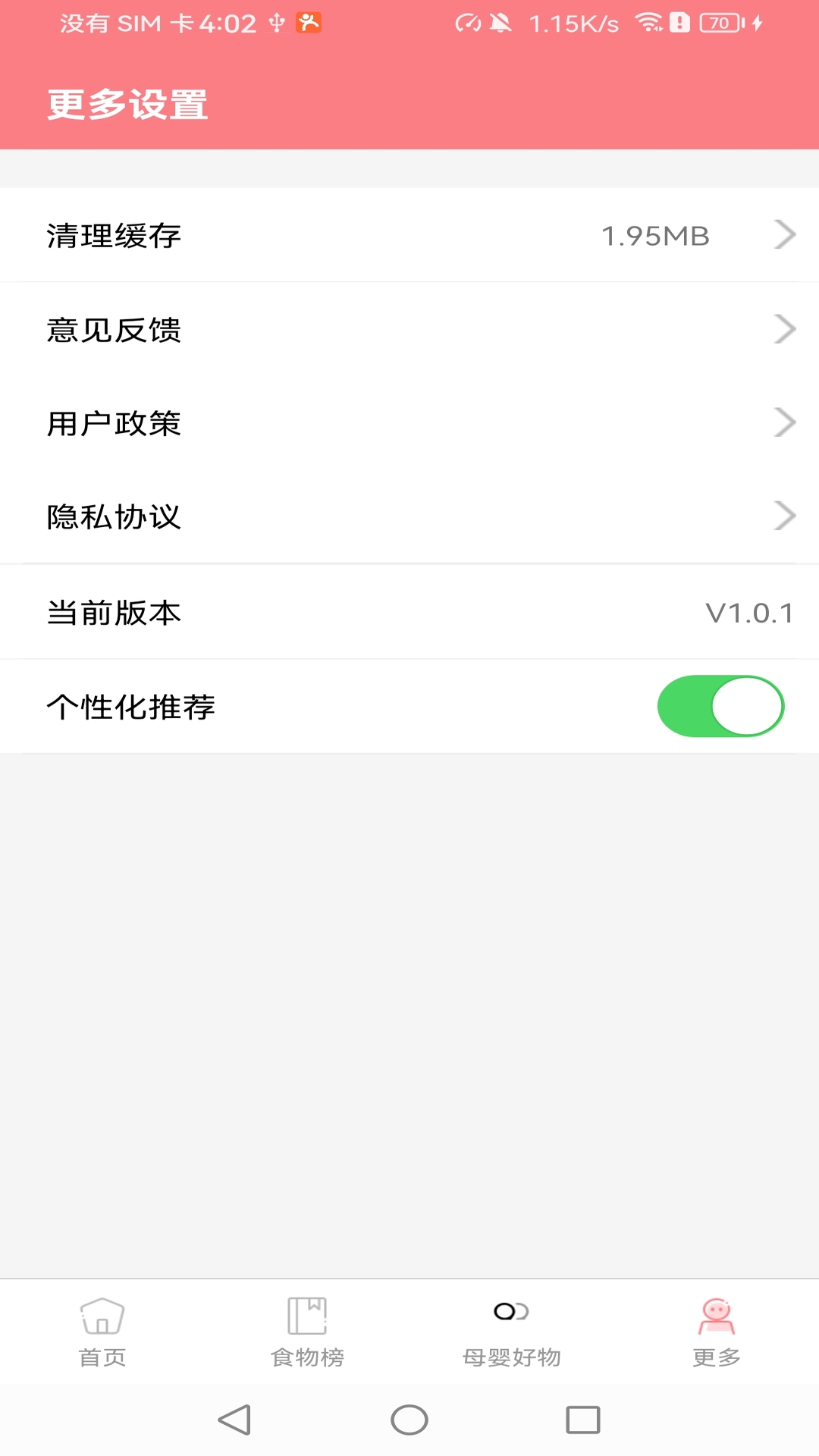Click the 1.95MB cache size value
Screen dimensions: 819x1456
click(655, 235)
